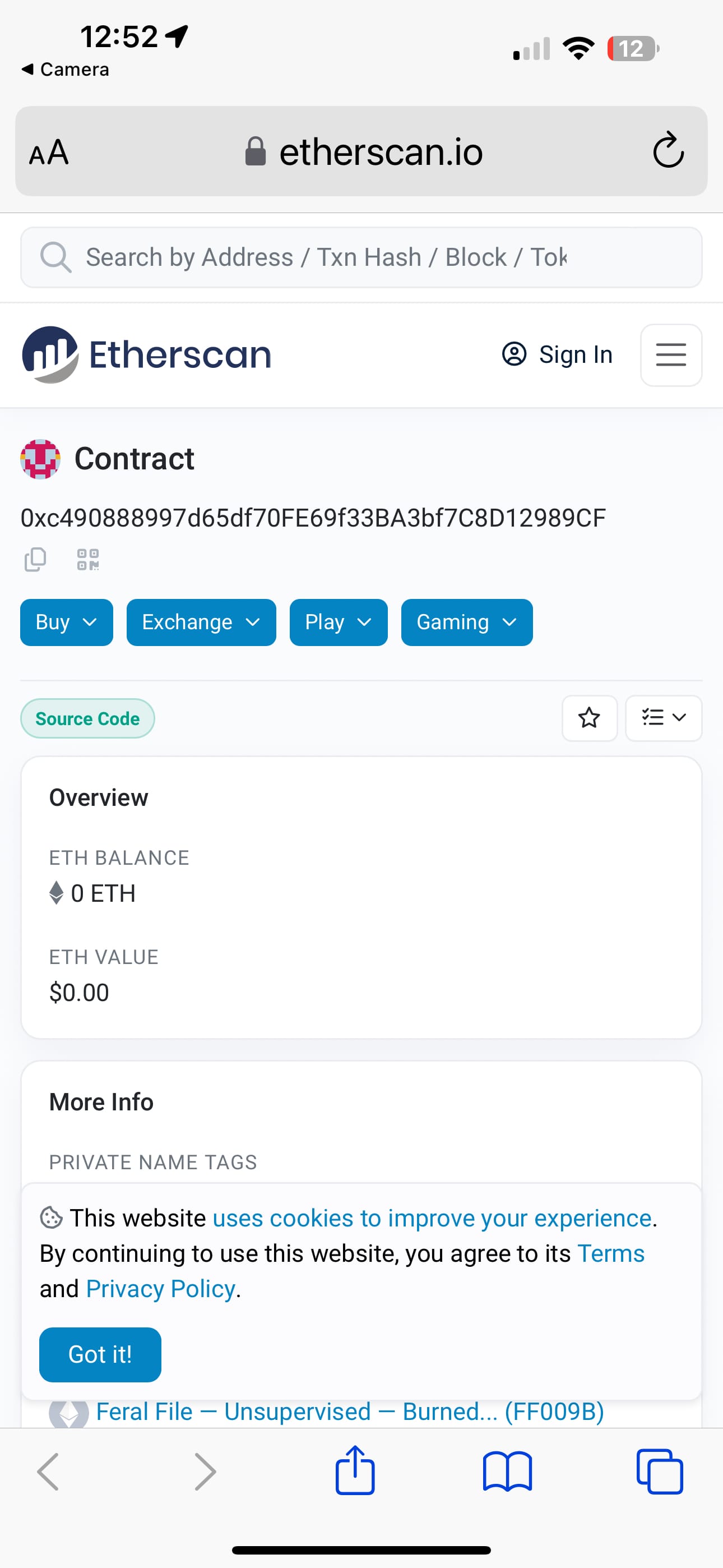Open the Privacy Policy link
Screen dimensions: 723x1568
[x=161, y=1289]
